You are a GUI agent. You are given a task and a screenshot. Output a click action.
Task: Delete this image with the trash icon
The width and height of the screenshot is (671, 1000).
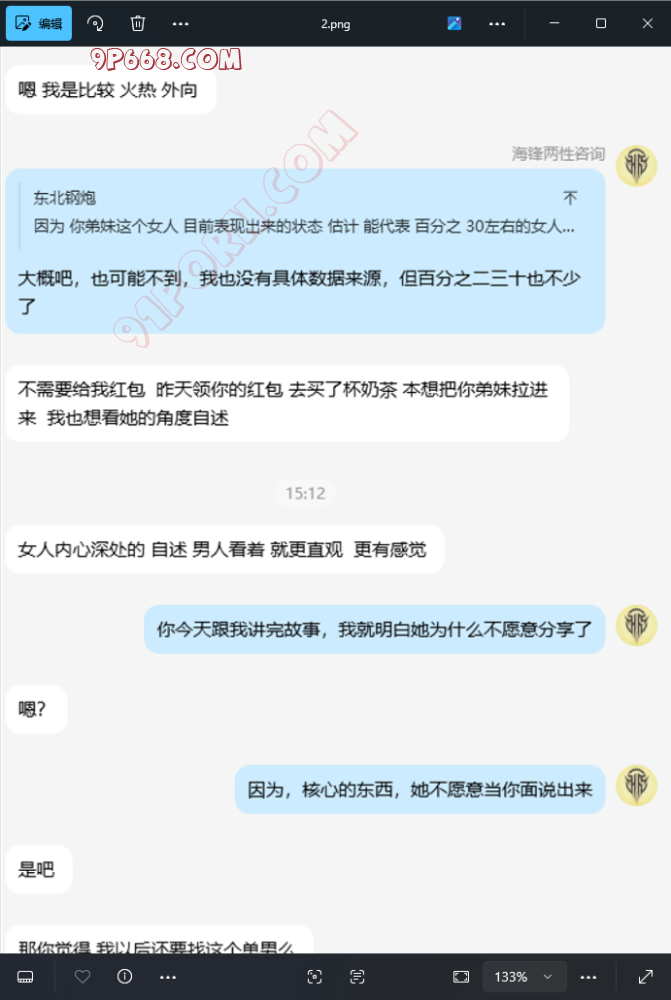pyautogui.click(x=138, y=23)
